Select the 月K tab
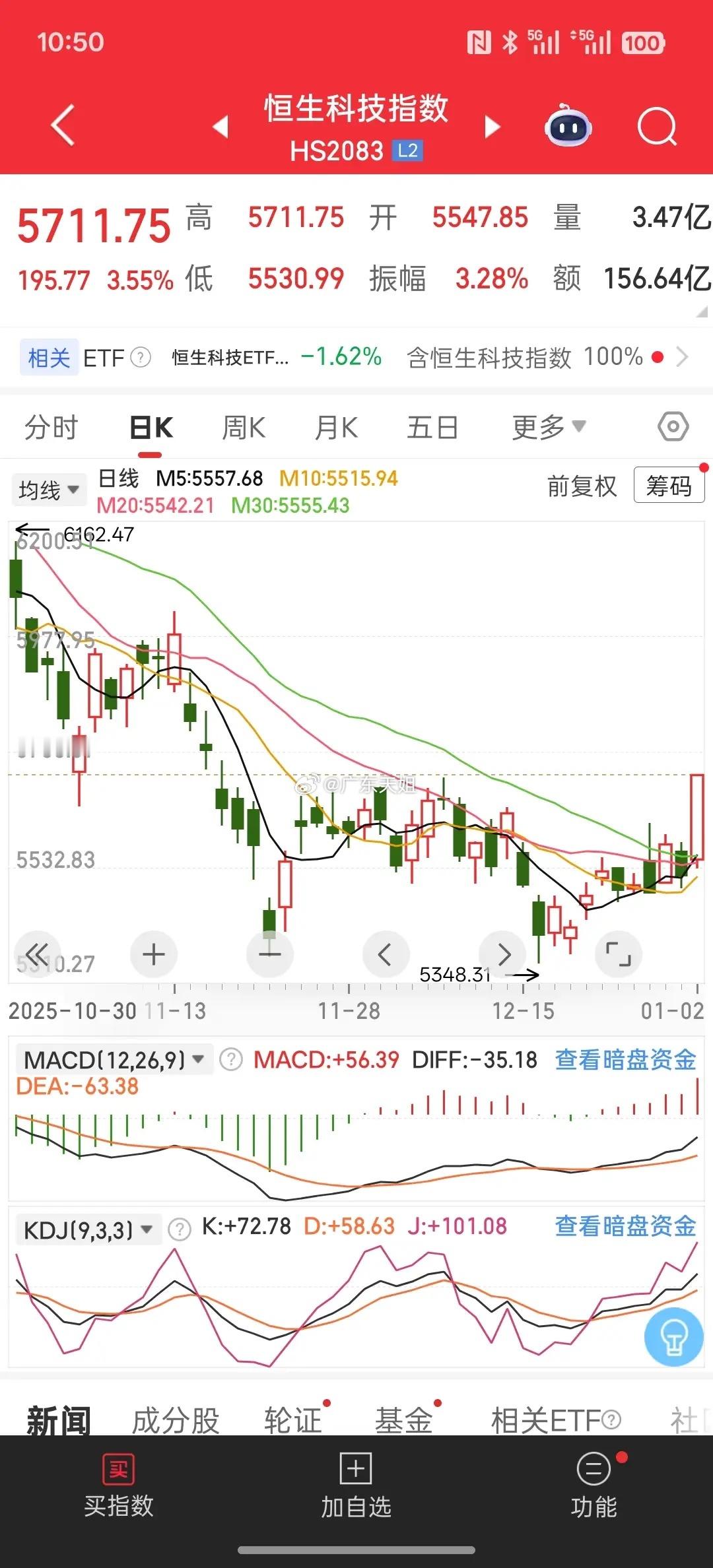 point(336,428)
